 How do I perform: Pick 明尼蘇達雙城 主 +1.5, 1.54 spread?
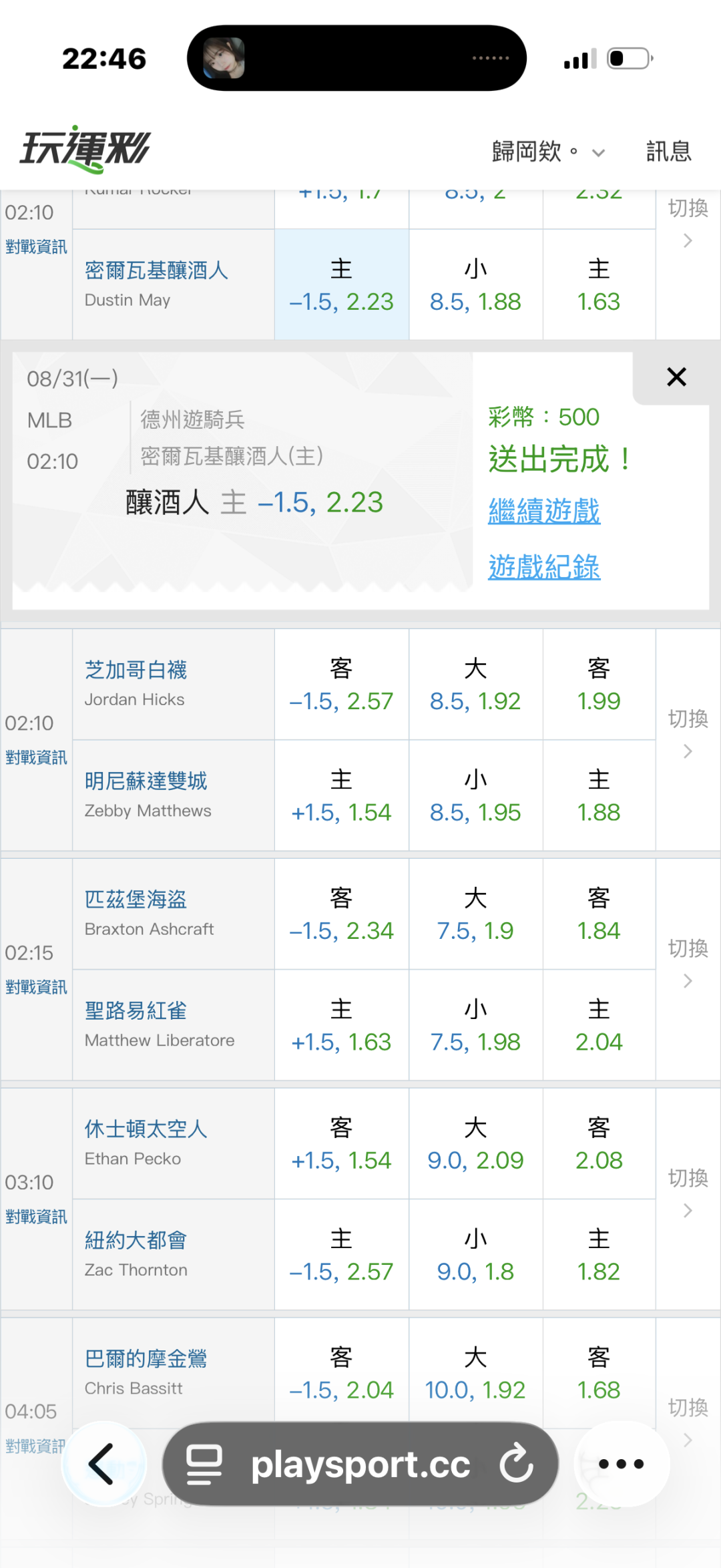(x=341, y=796)
